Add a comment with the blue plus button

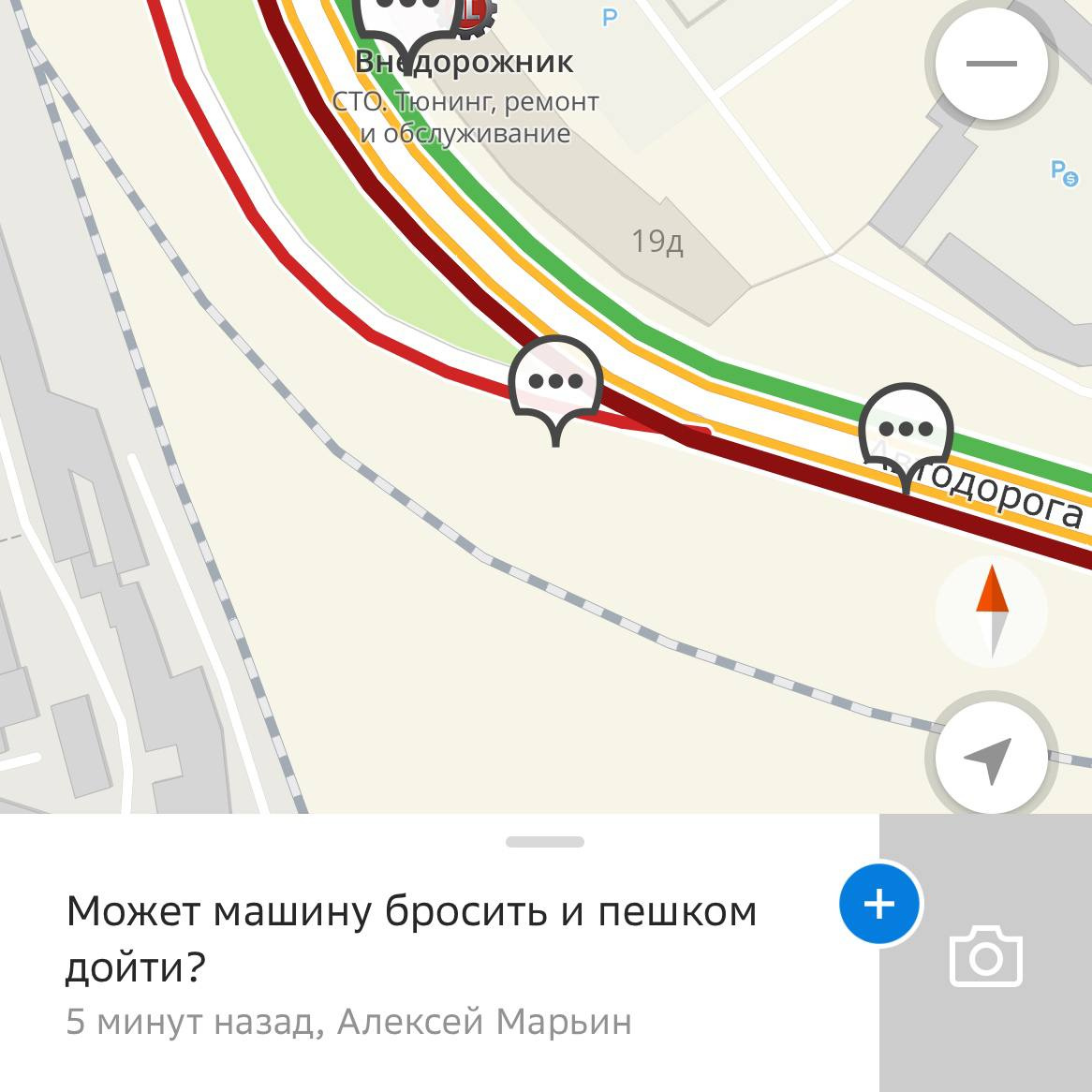(x=879, y=904)
